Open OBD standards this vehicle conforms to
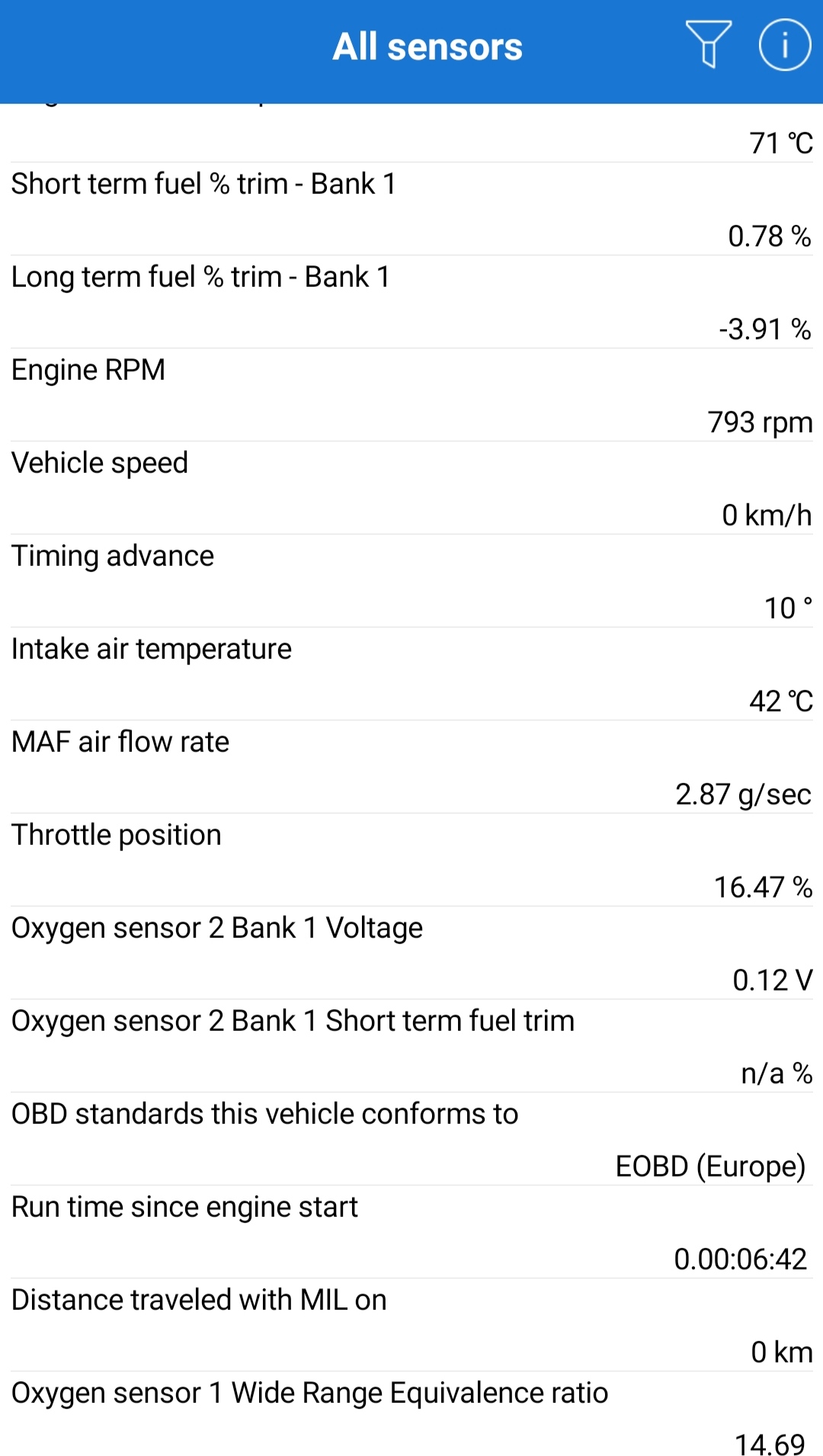The image size is (823, 1456). click(x=411, y=1139)
